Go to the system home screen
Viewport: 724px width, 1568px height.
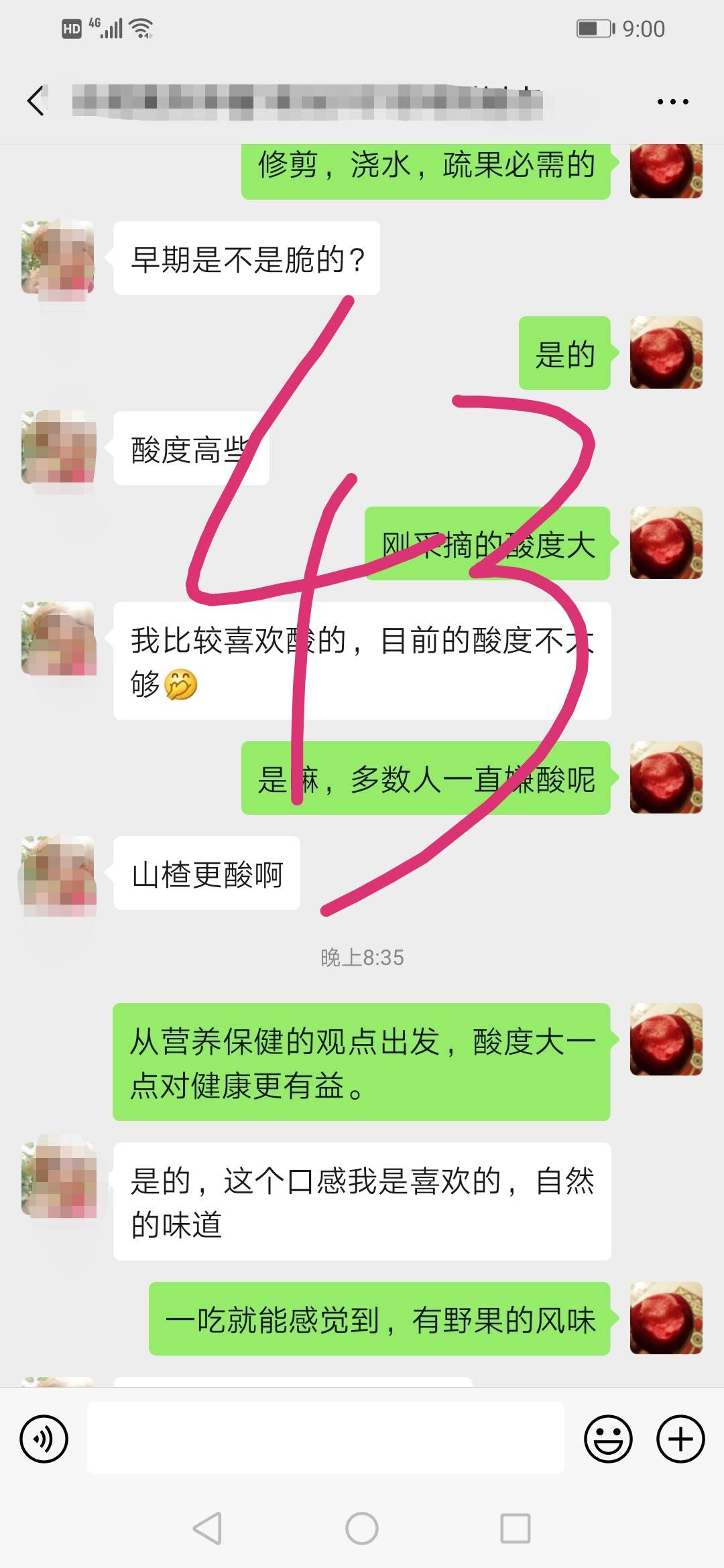pos(362,1528)
